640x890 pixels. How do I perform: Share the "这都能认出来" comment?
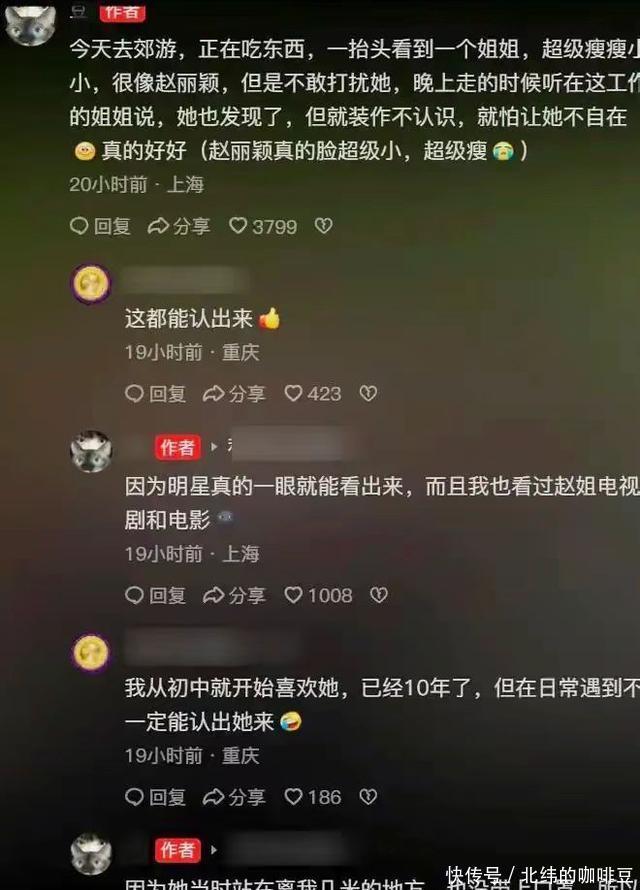pyautogui.click(x=234, y=394)
